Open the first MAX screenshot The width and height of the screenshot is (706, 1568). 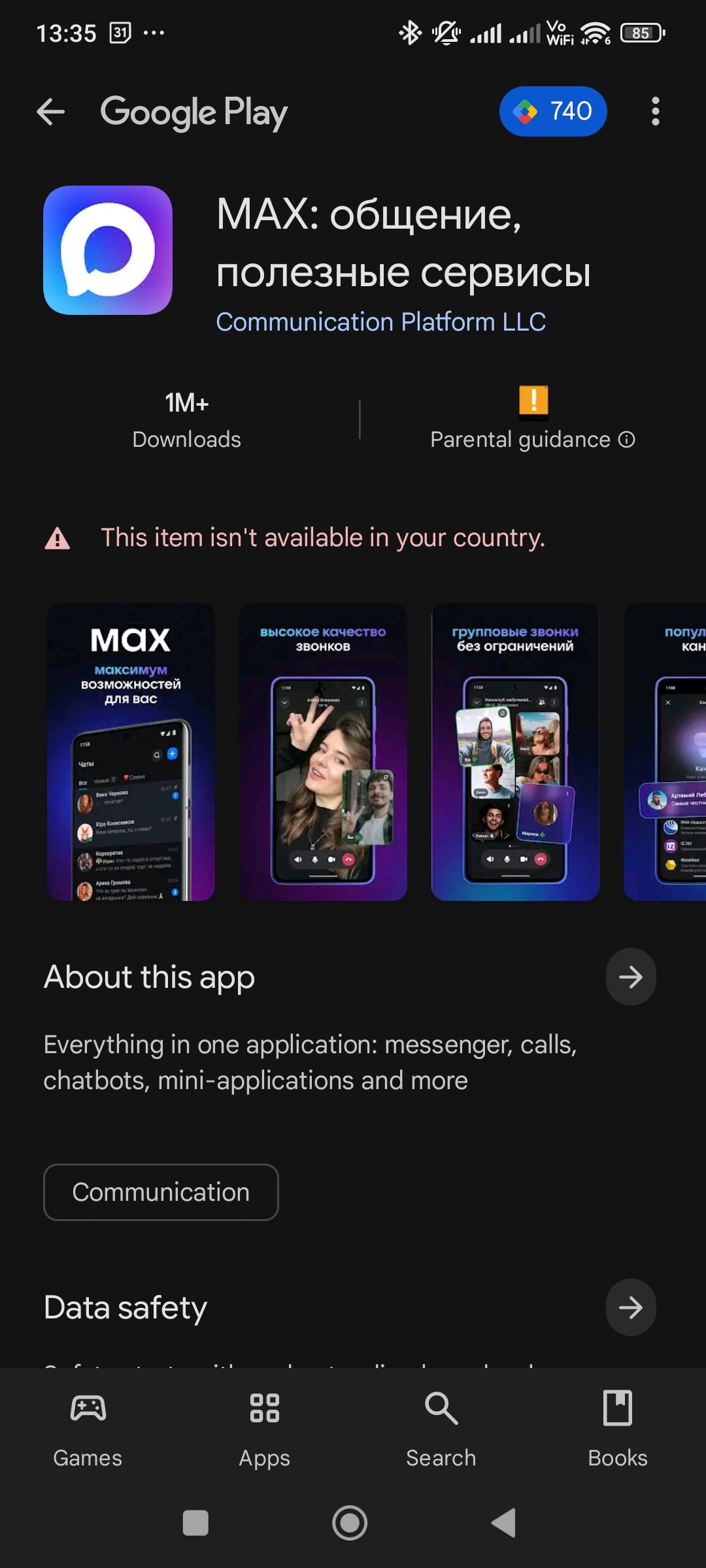click(x=131, y=751)
